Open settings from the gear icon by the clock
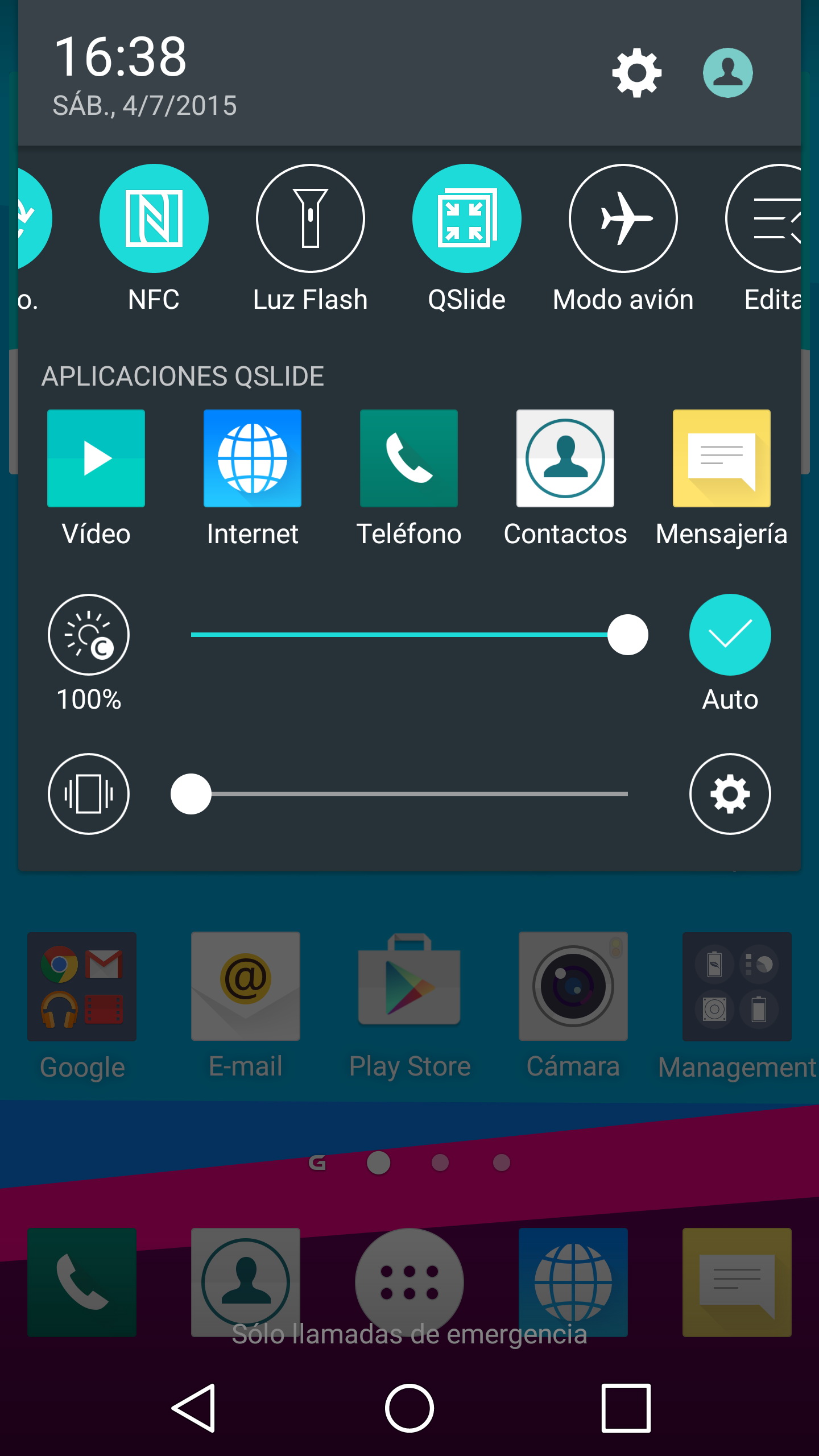This screenshot has width=819, height=1456. pyautogui.click(x=636, y=73)
